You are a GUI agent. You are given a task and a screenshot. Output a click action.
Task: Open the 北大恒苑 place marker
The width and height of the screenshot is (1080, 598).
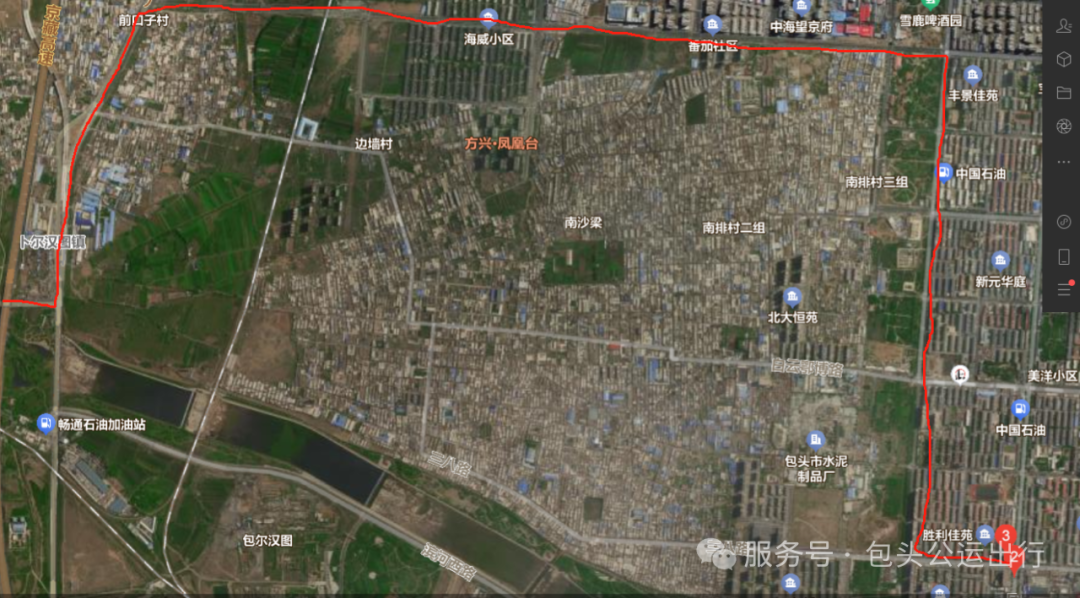(x=792, y=297)
